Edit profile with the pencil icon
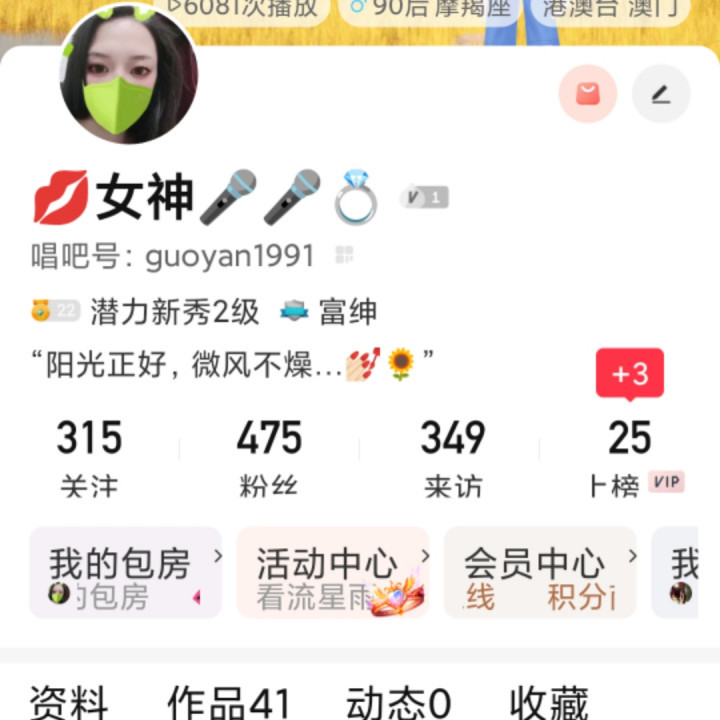The image size is (720, 720). coord(661,94)
